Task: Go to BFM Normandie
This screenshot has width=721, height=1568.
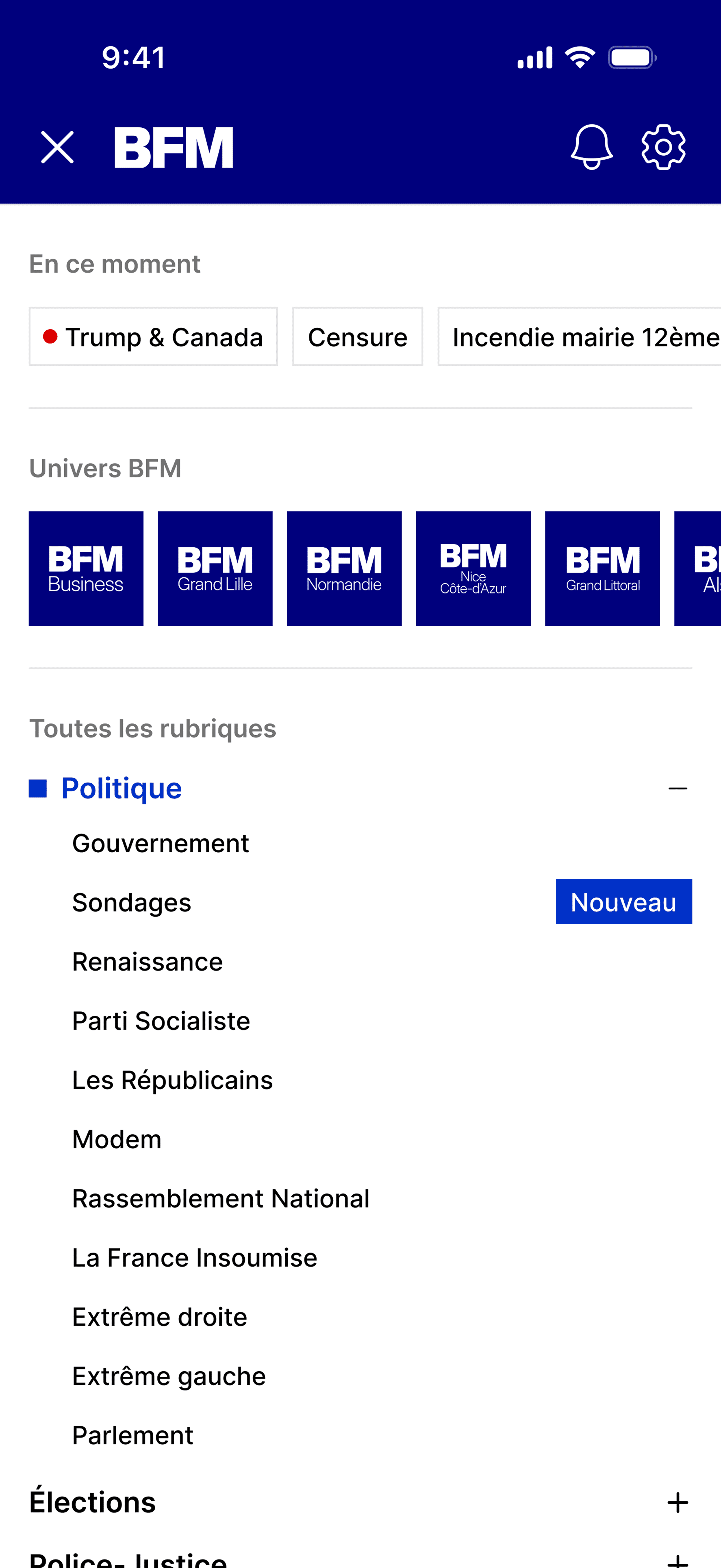Action: pyautogui.click(x=344, y=568)
